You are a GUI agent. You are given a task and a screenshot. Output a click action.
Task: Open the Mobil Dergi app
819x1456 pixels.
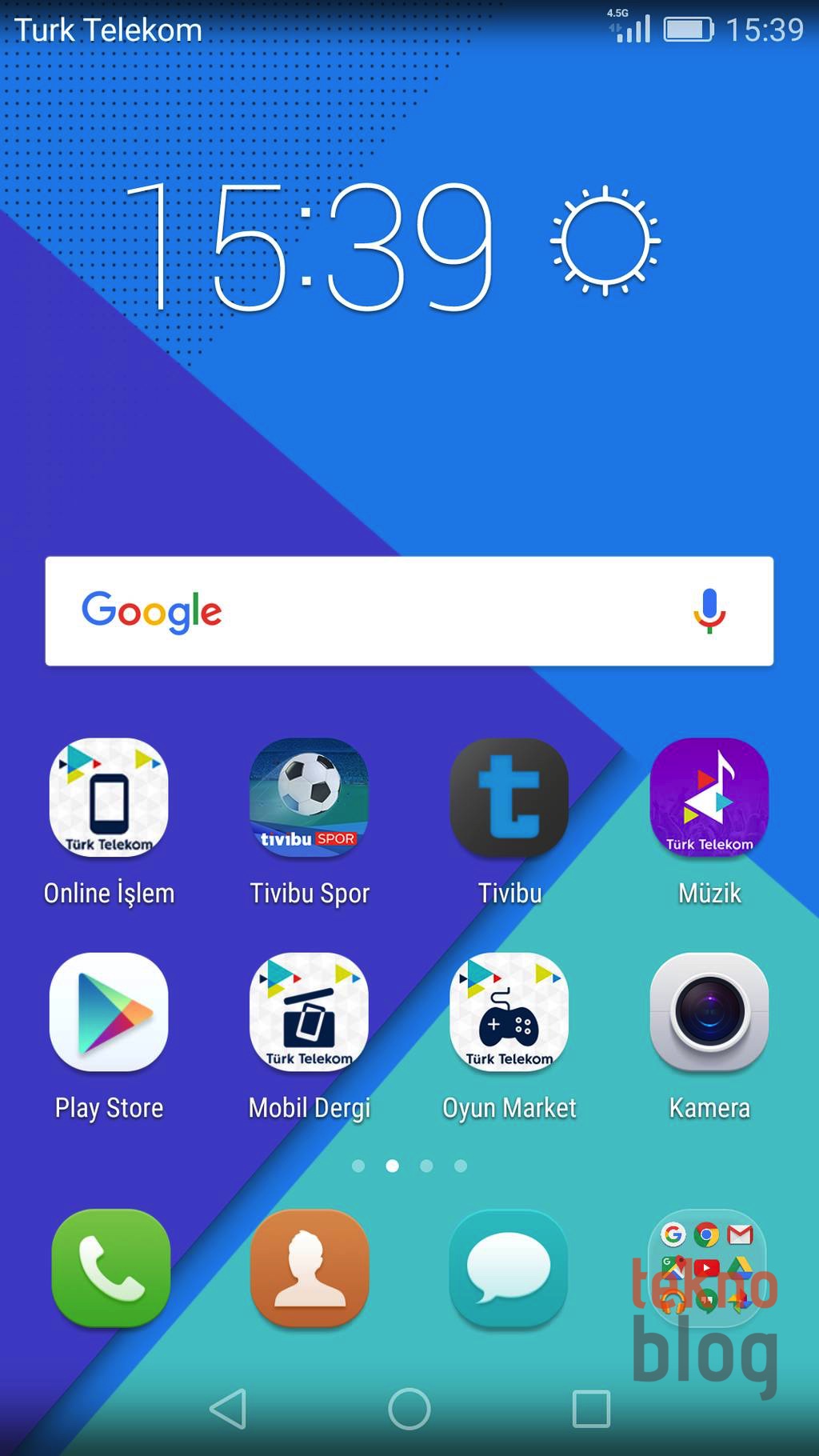coord(309,1013)
